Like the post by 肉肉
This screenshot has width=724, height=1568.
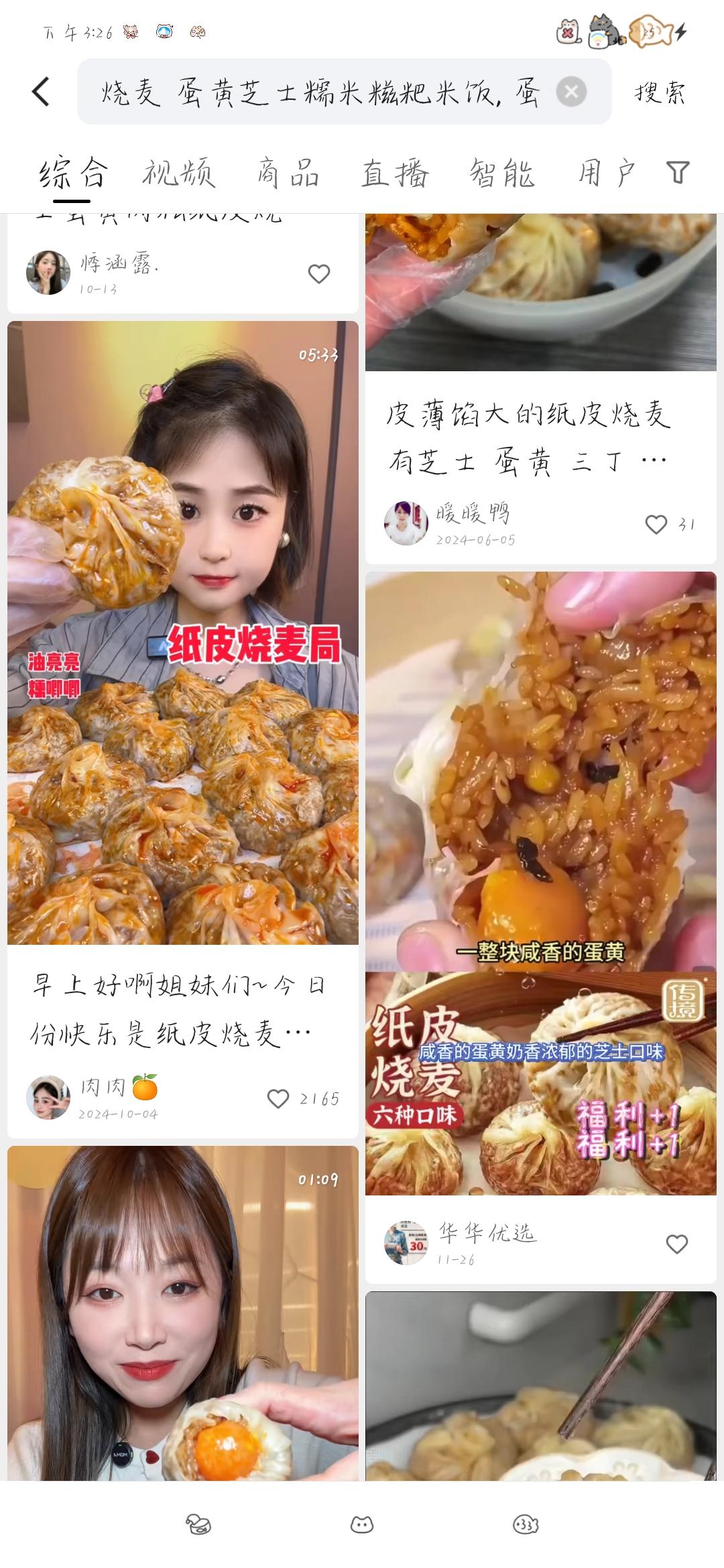point(278,1098)
